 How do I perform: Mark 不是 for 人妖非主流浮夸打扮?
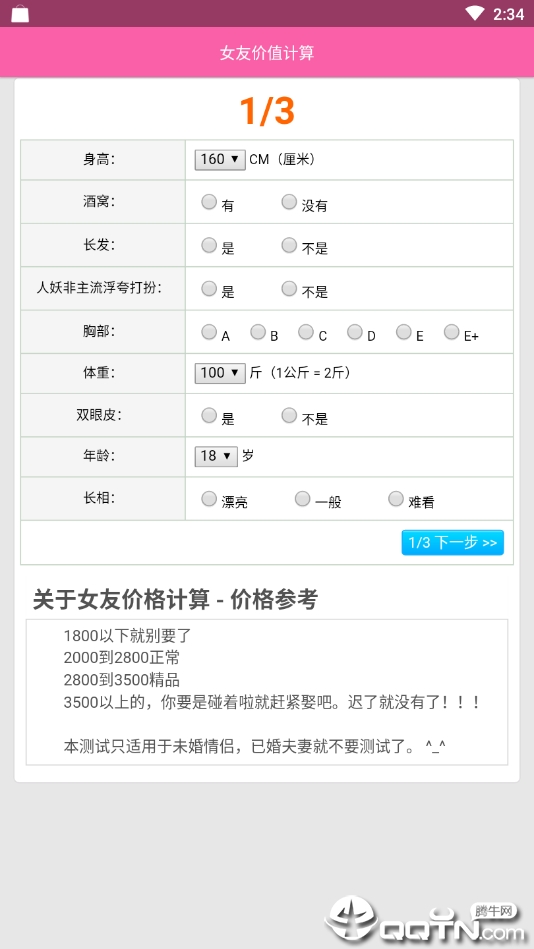click(x=289, y=289)
